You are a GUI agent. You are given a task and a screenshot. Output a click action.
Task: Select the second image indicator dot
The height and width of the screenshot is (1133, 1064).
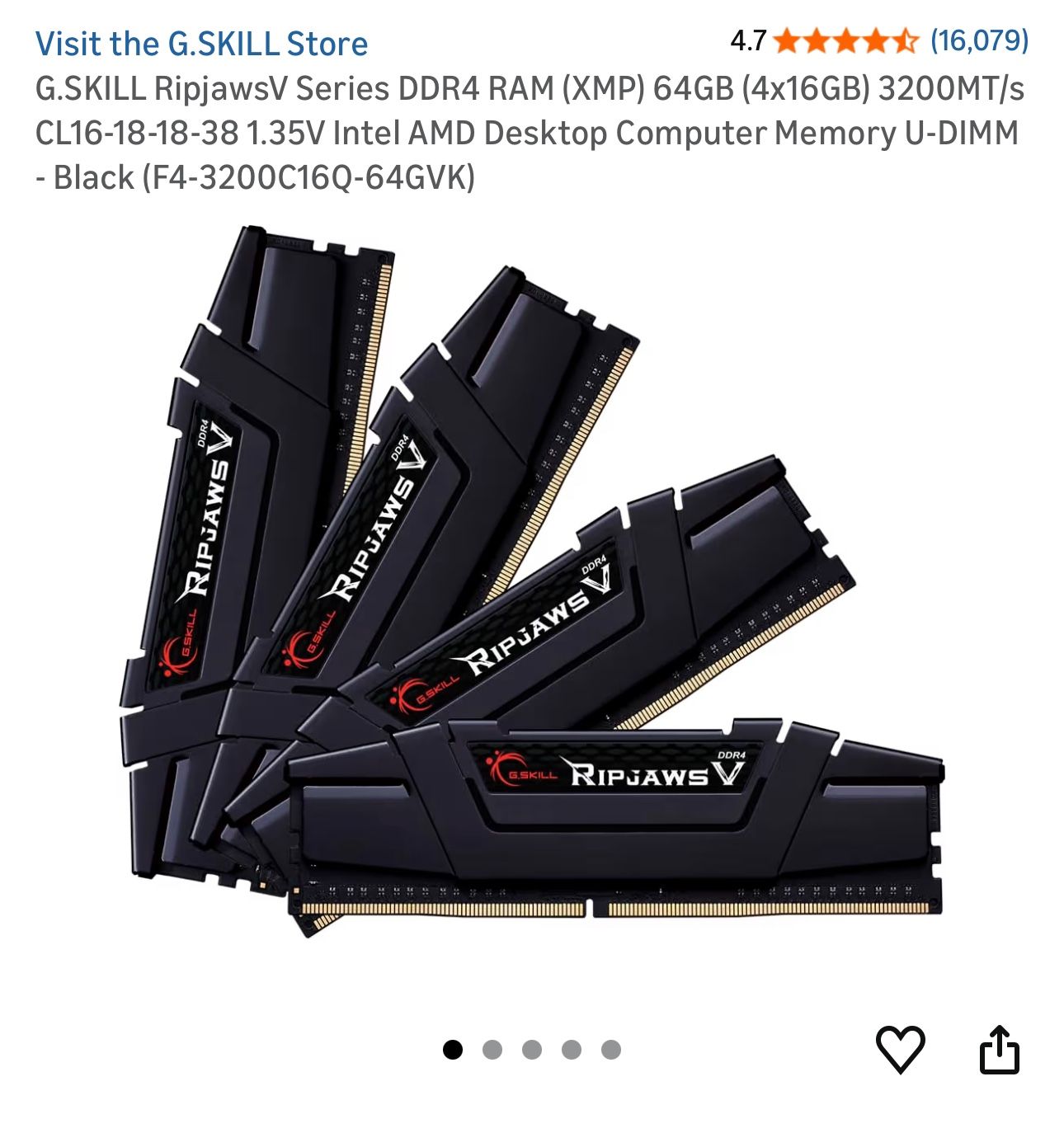(x=492, y=1047)
